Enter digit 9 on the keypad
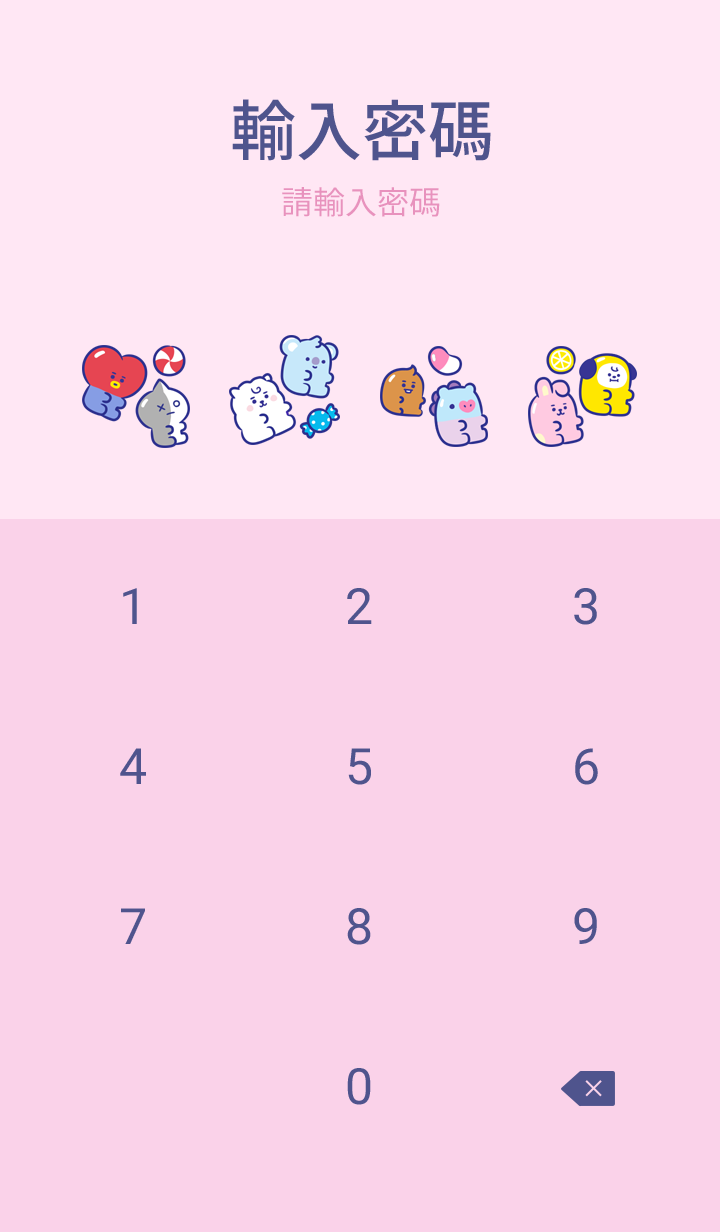This screenshot has width=720, height=1232. coord(586,927)
